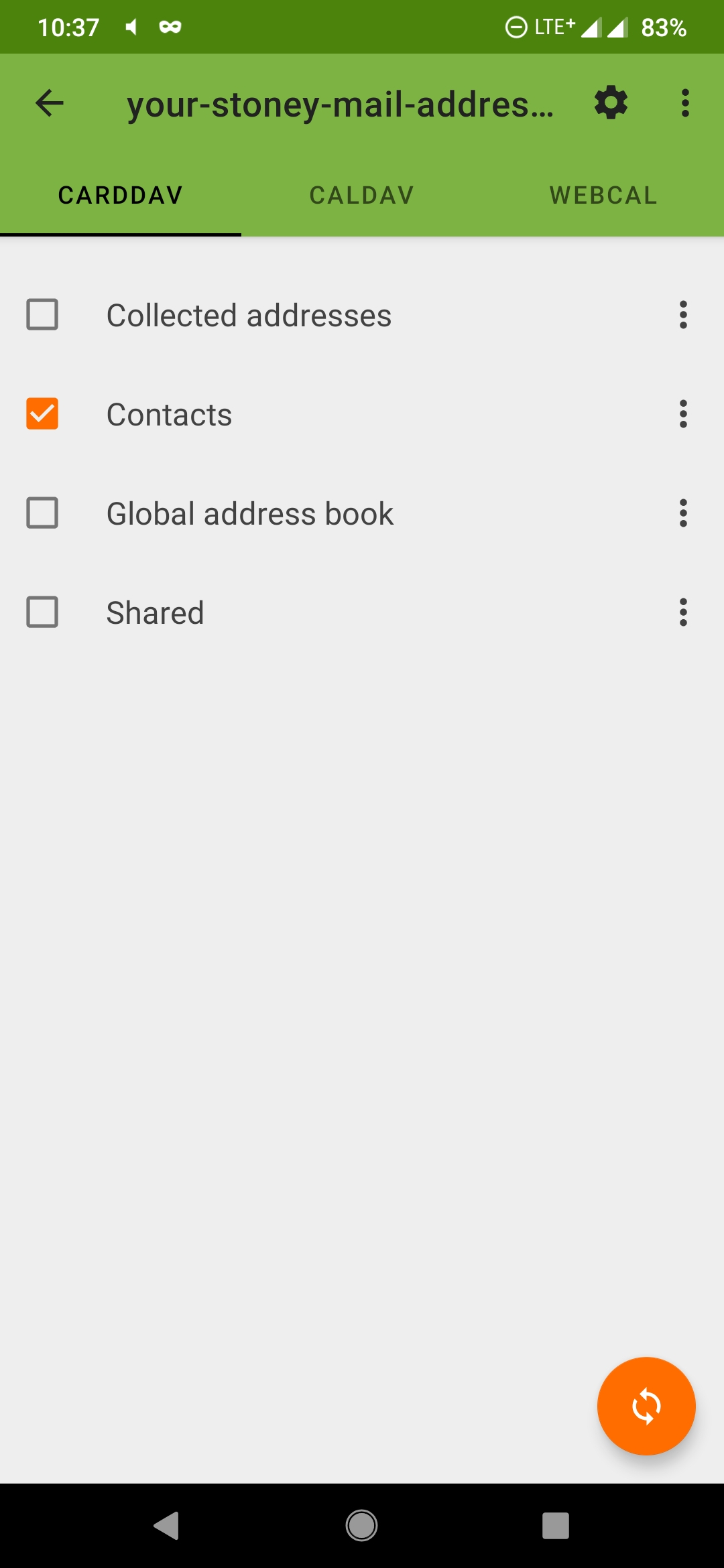The width and height of the screenshot is (724, 1568).
Task: Go back using the app bar arrow
Action: (x=50, y=103)
